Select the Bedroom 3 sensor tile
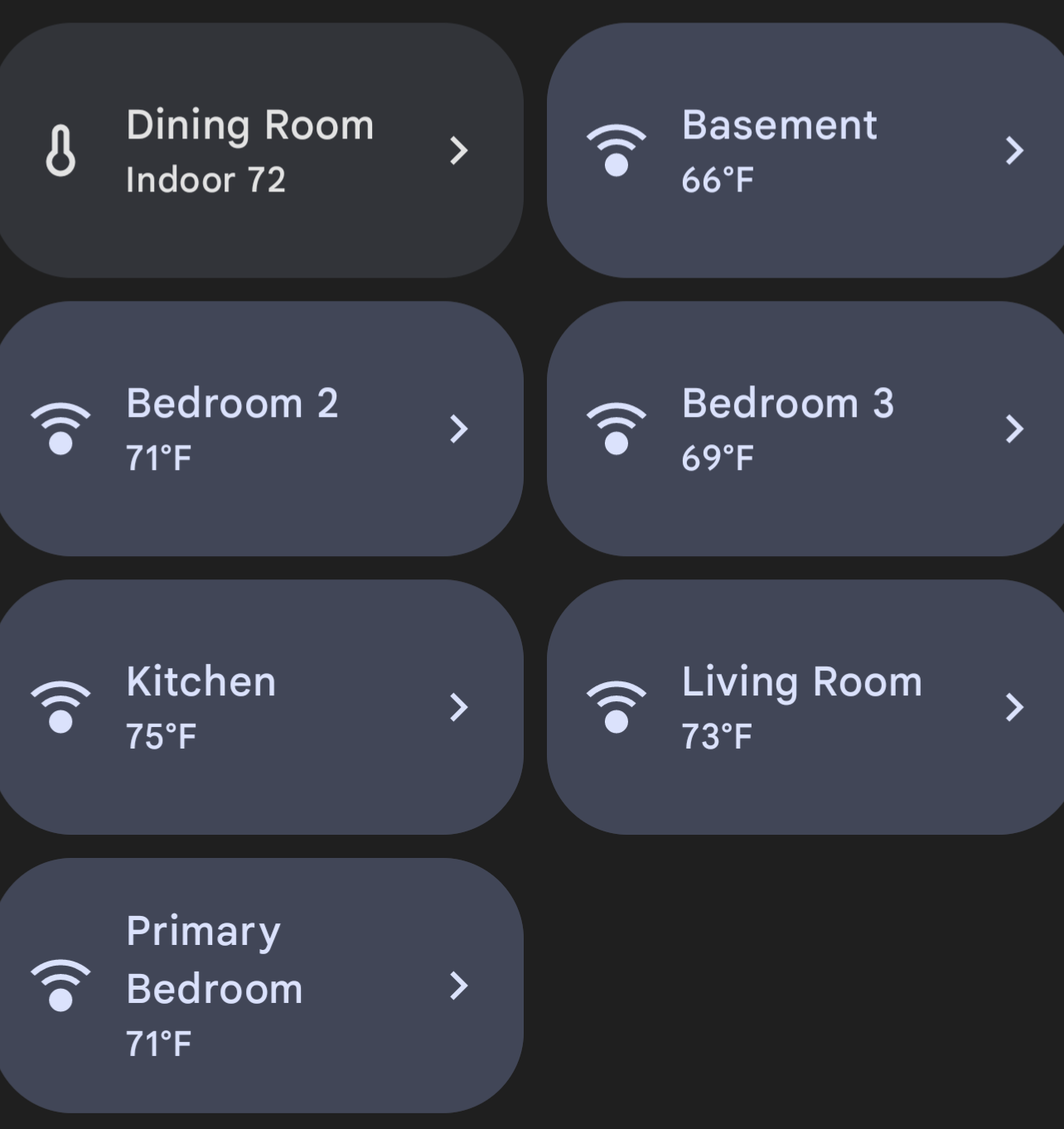 click(x=804, y=429)
